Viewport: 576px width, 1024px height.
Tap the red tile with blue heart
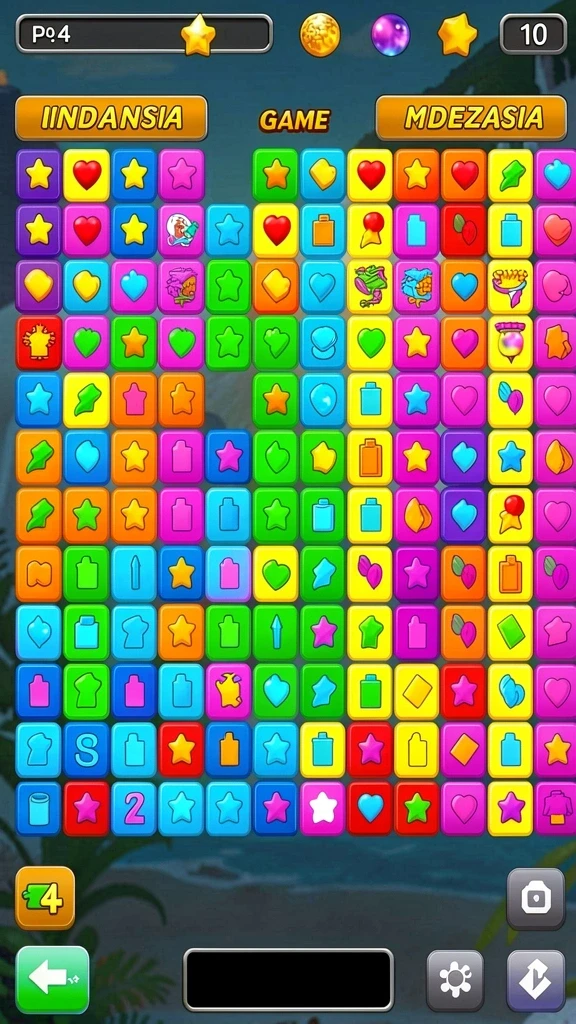(370, 808)
